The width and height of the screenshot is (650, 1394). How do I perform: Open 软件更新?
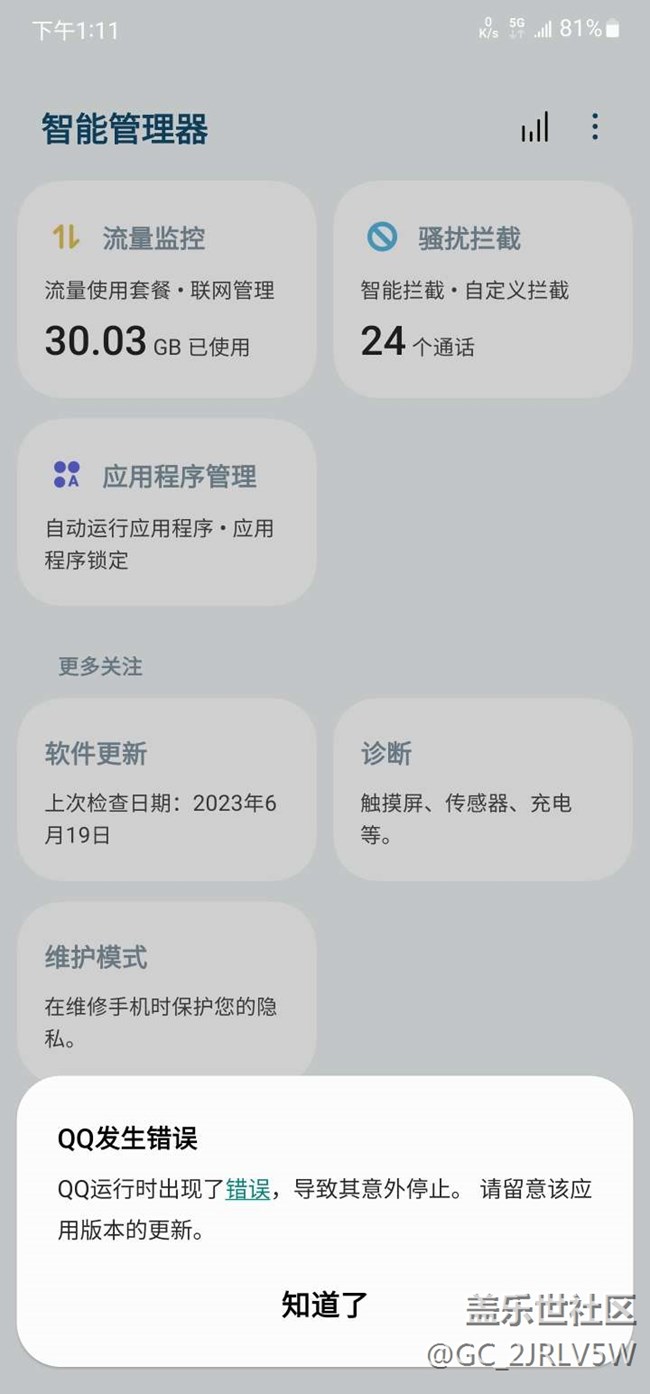(167, 790)
